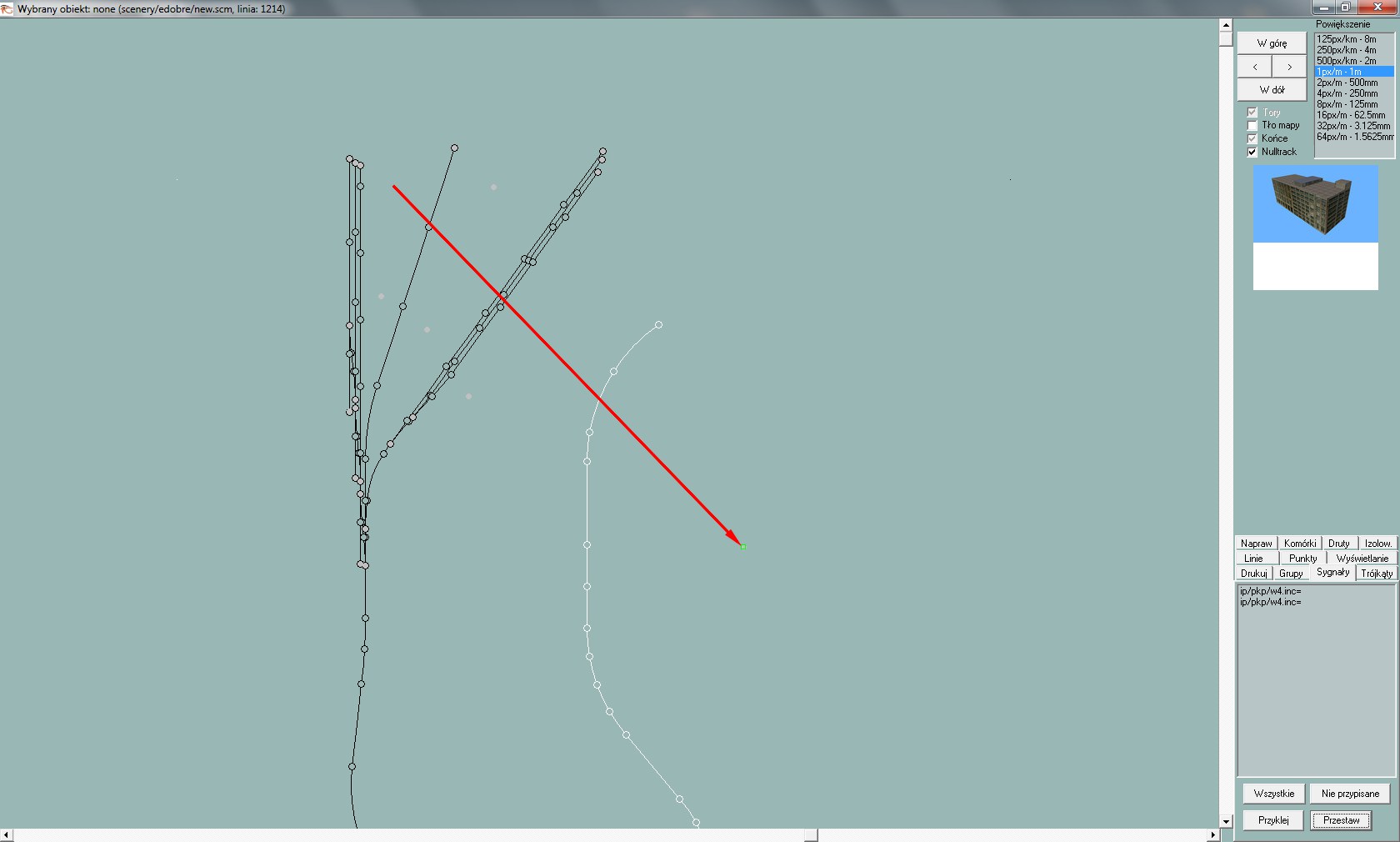The image size is (1400, 842).
Task: Open the 'Linie' tab
Action: [x=1253, y=559]
